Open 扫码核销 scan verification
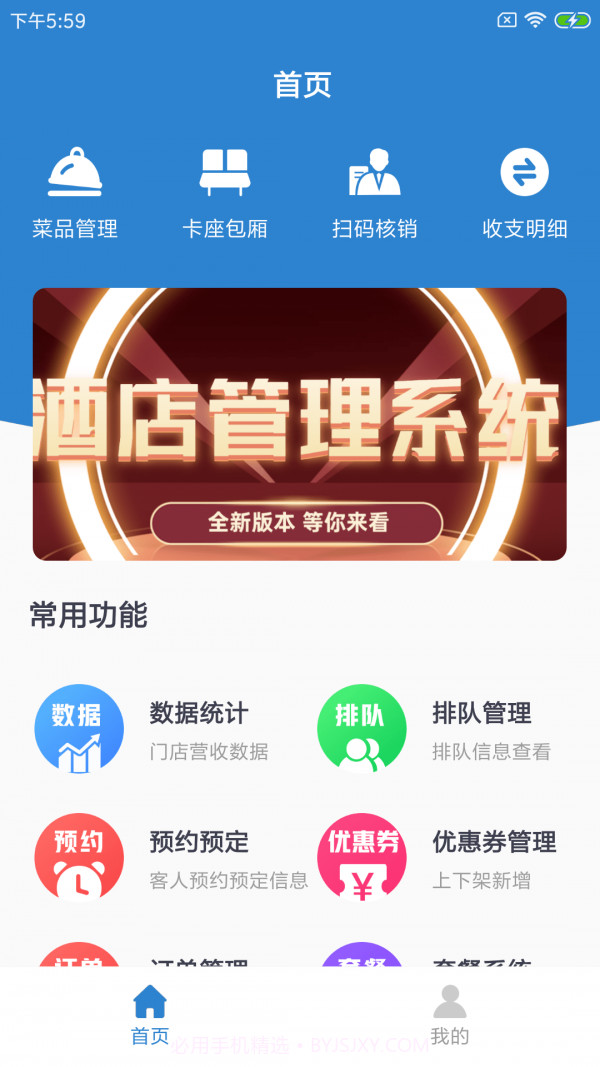Image resolution: width=600 pixels, height=1067 pixels. [374, 193]
